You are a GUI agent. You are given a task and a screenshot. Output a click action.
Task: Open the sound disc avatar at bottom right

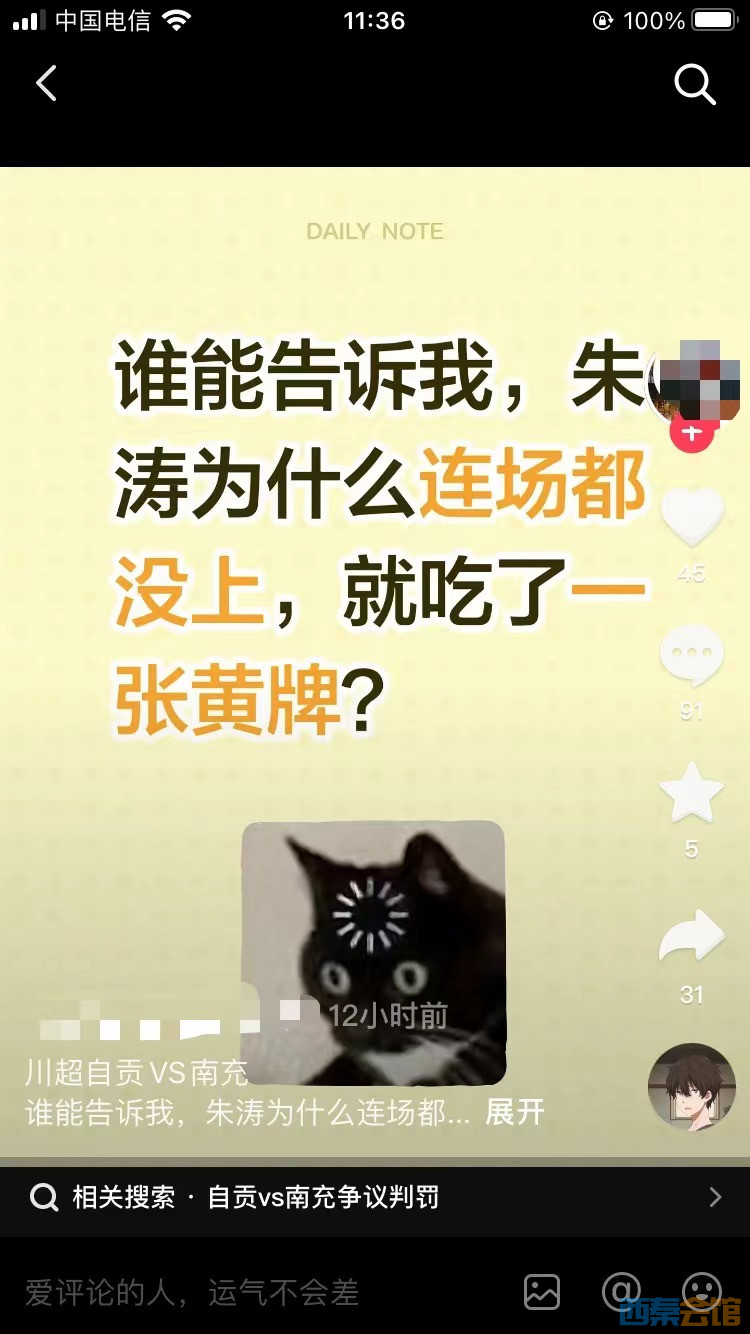(x=691, y=1087)
